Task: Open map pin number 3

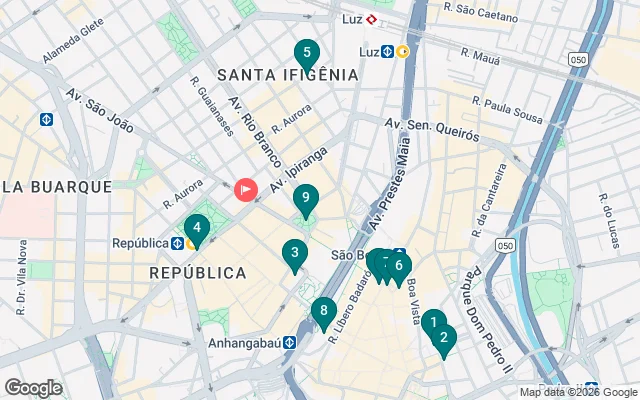Action: (x=294, y=254)
